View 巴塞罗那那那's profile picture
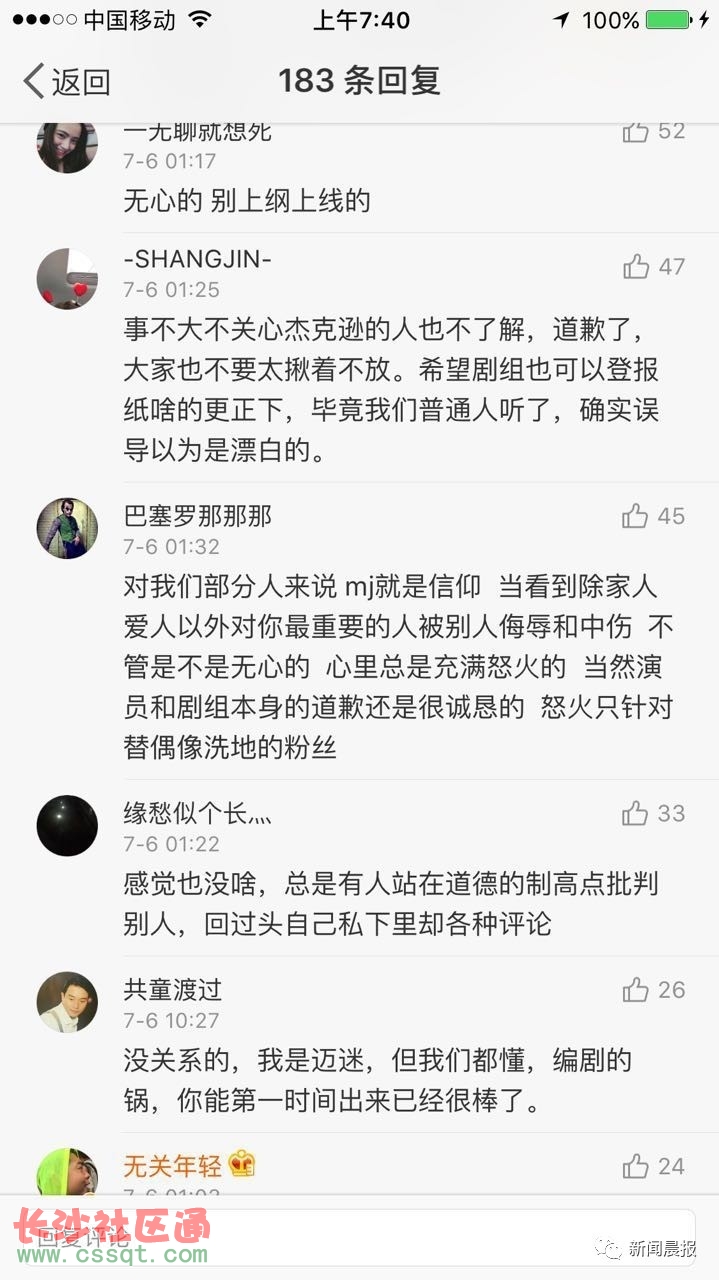This screenshot has width=719, height=1280. pyautogui.click(x=67, y=528)
